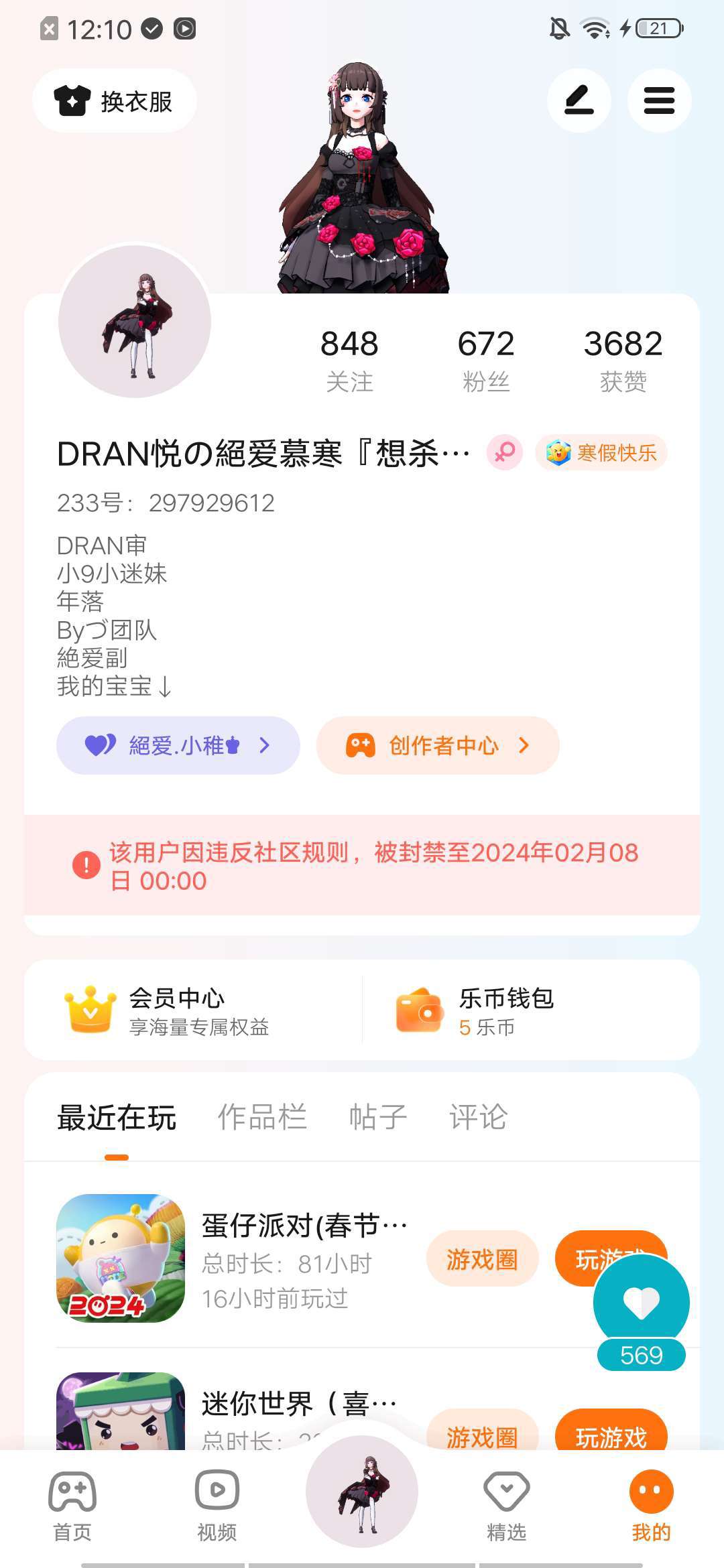This screenshot has height=1568, width=724.
Task: Open the edit profile pencil icon
Action: 579,101
